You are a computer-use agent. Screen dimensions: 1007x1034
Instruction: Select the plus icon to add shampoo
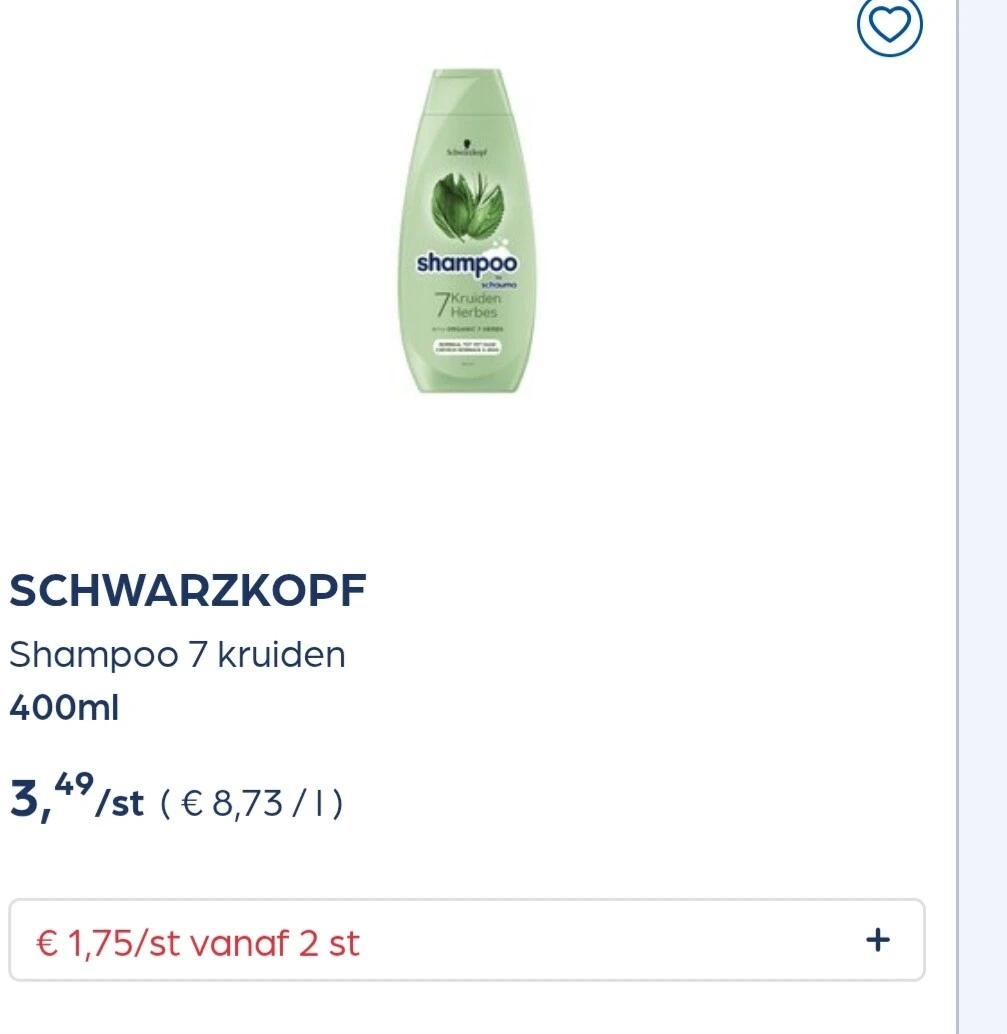(x=878, y=939)
